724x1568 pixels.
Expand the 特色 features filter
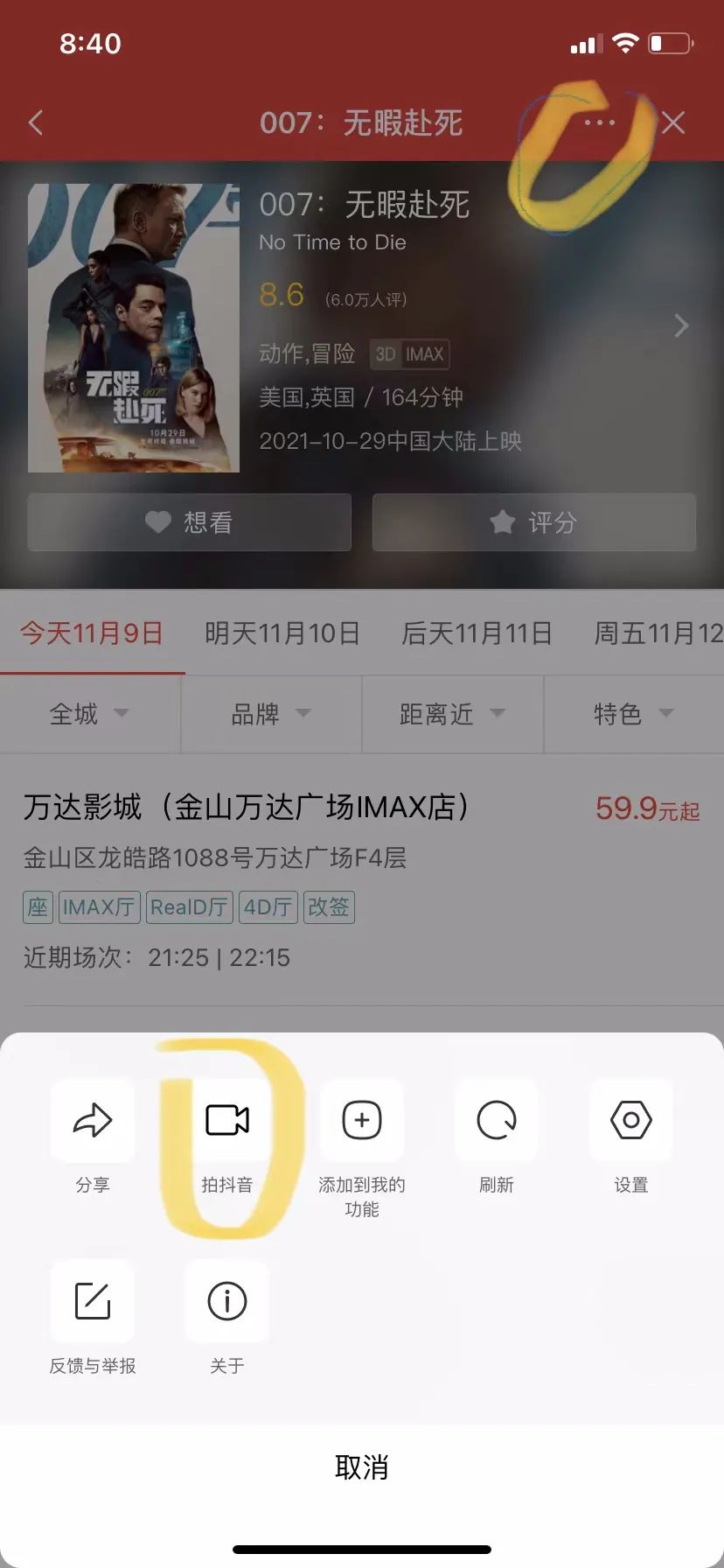tap(634, 714)
